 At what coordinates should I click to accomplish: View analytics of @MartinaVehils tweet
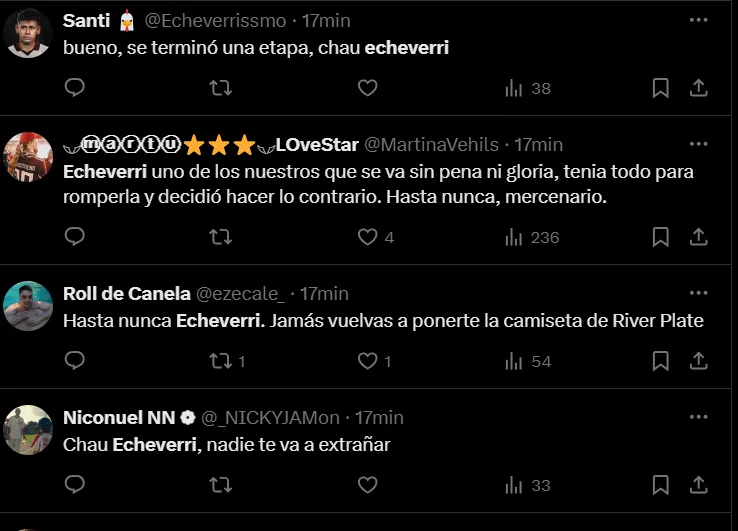(x=532, y=237)
